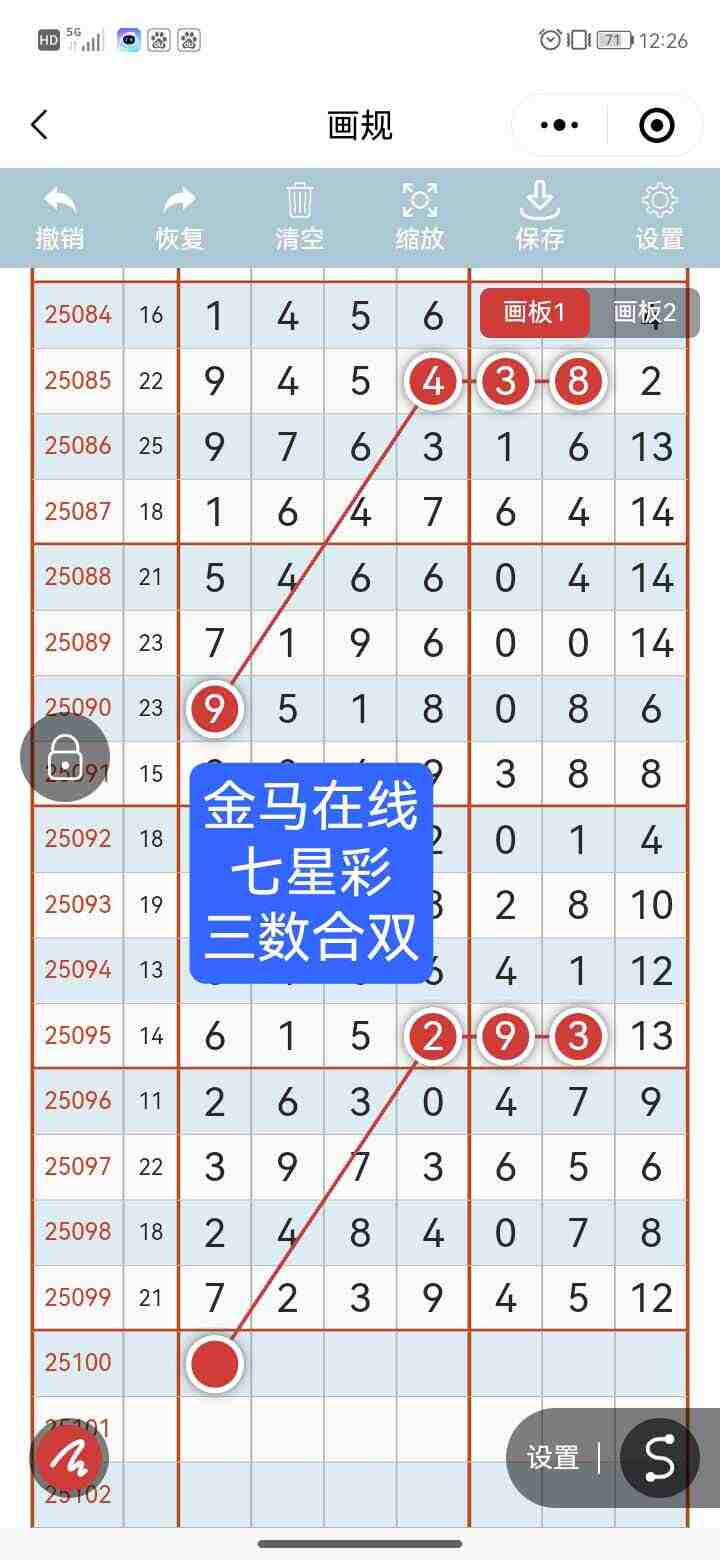Open the three-dot more options menu
Screen dimensions: 720x1560
558,125
